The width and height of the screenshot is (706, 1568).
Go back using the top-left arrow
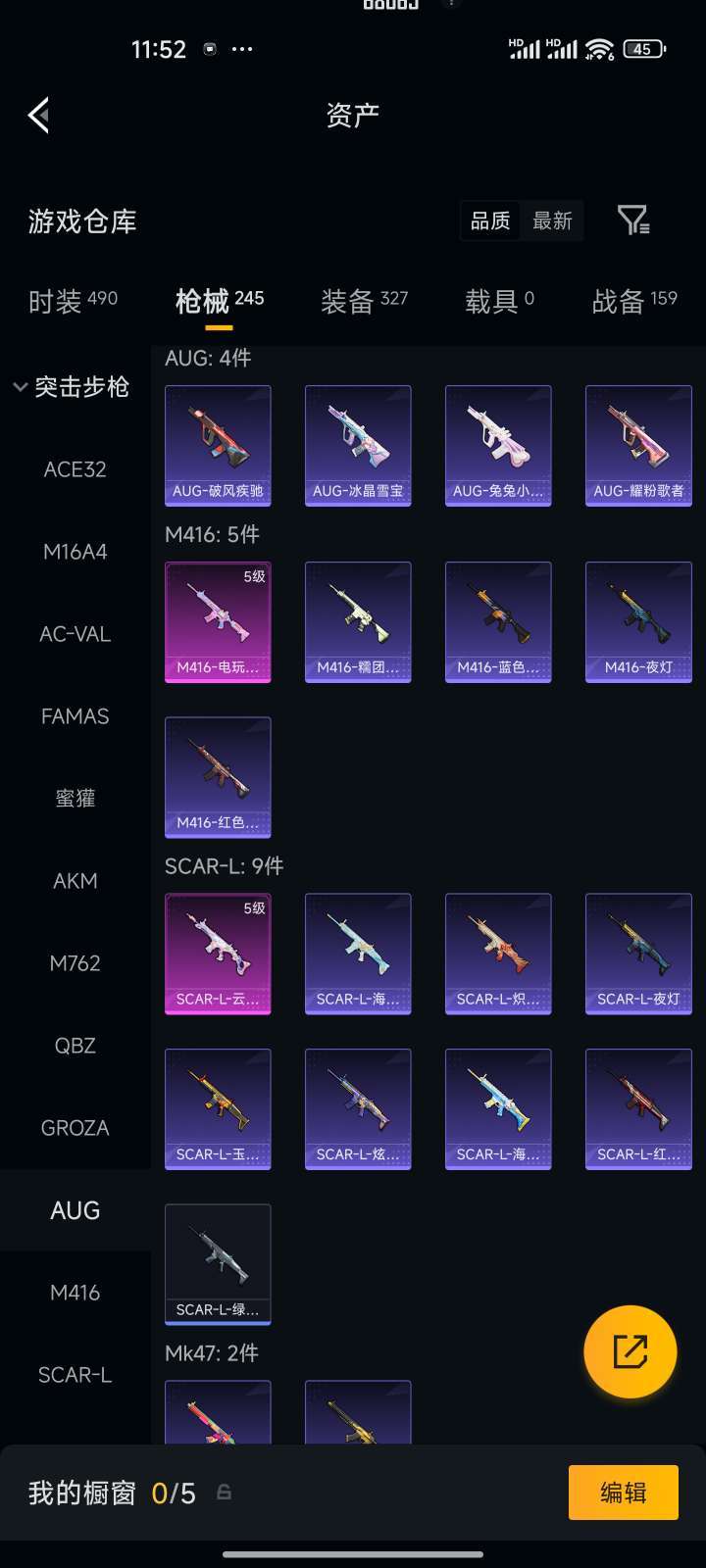coord(39,116)
